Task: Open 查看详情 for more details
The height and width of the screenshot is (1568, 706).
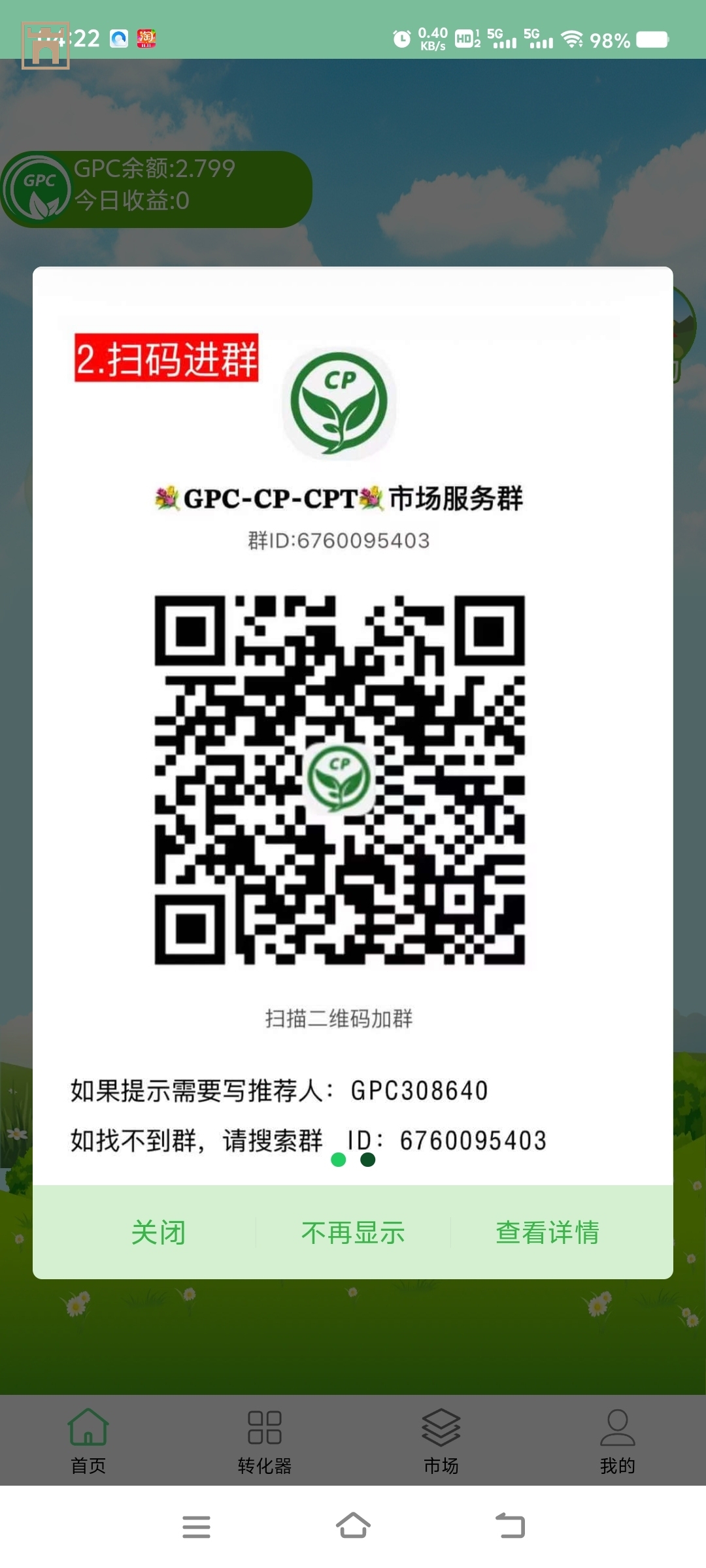Action: [548, 1232]
